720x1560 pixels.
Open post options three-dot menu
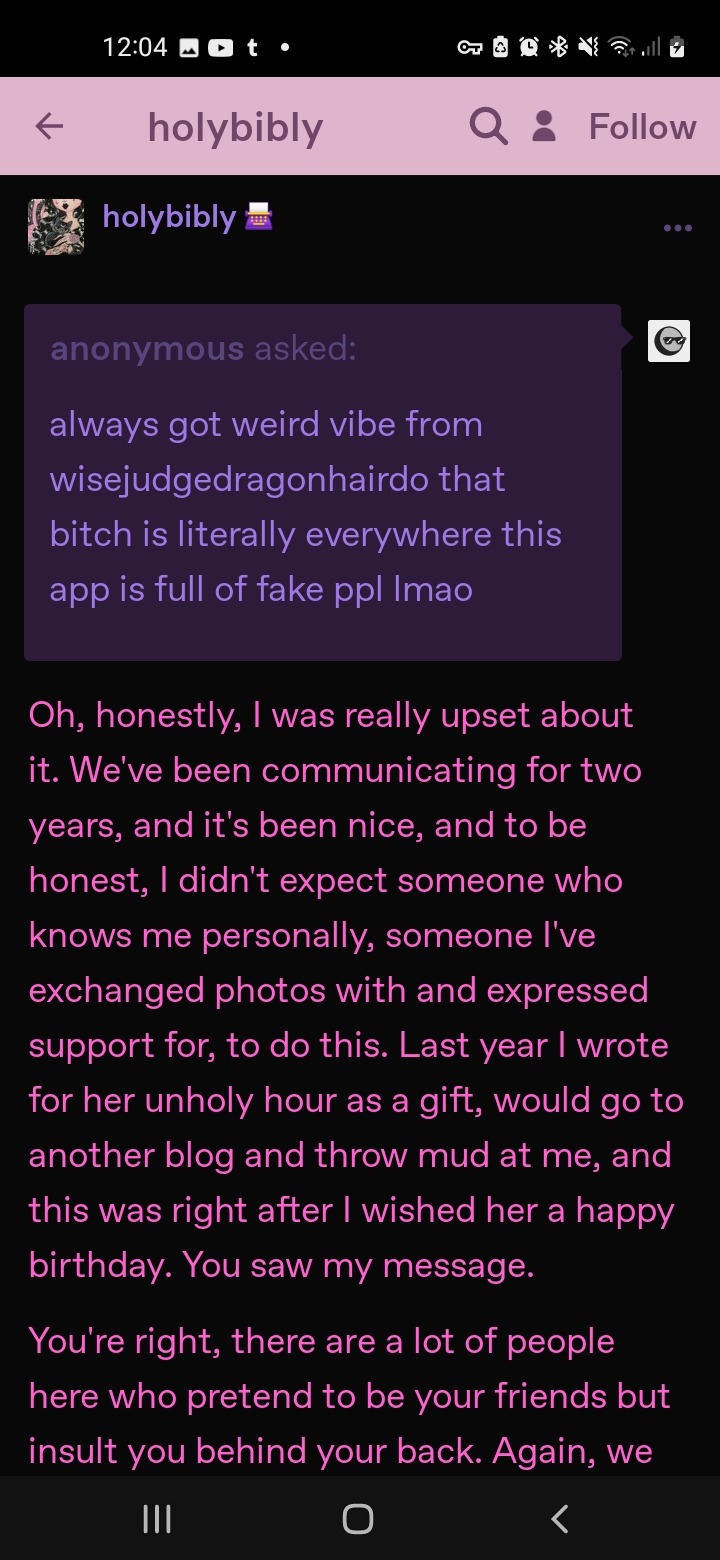click(x=677, y=228)
